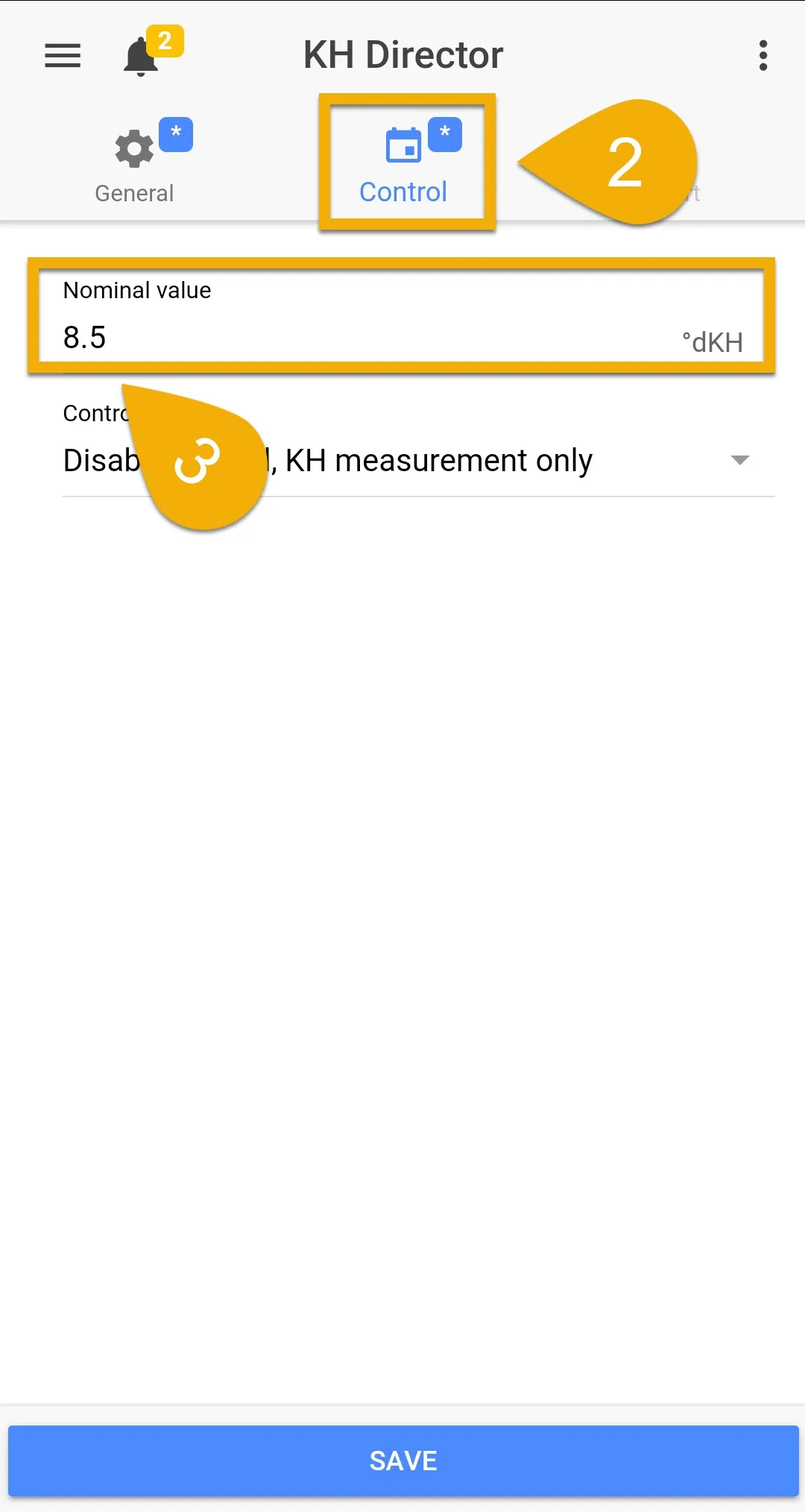Open the three-dot overflow menu
Screen dimensions: 805x1512
pos(763,56)
